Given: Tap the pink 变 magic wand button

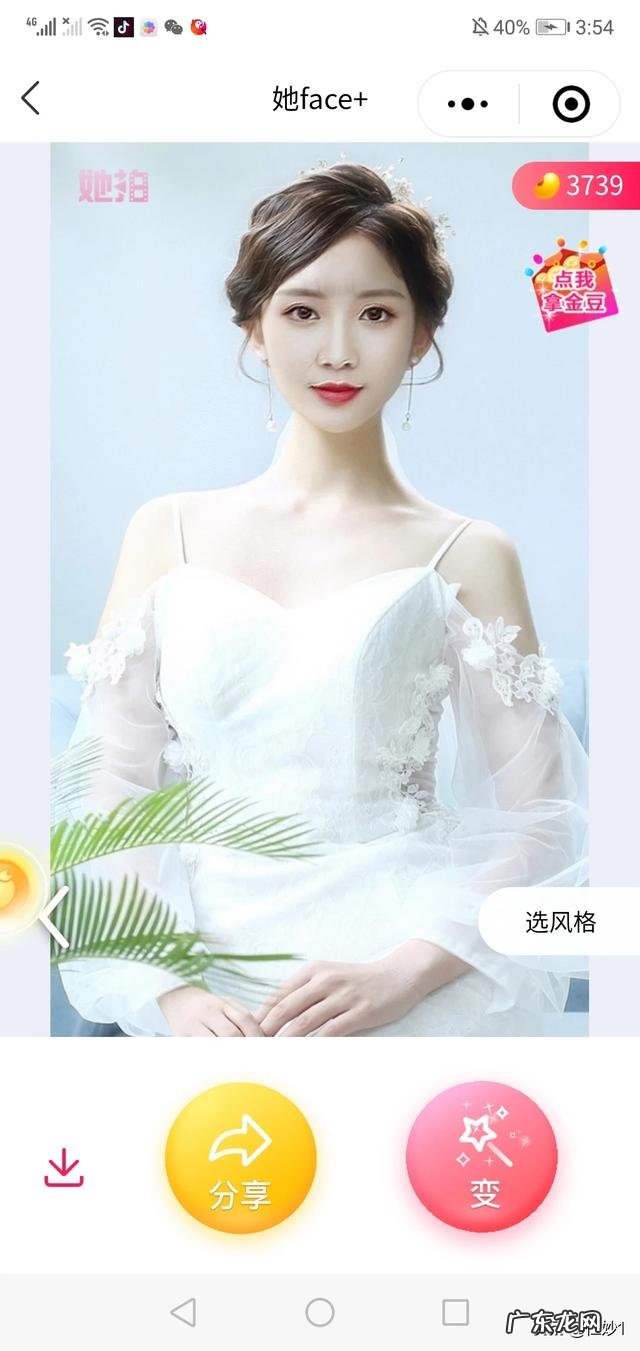Looking at the screenshot, I should 482,1158.
